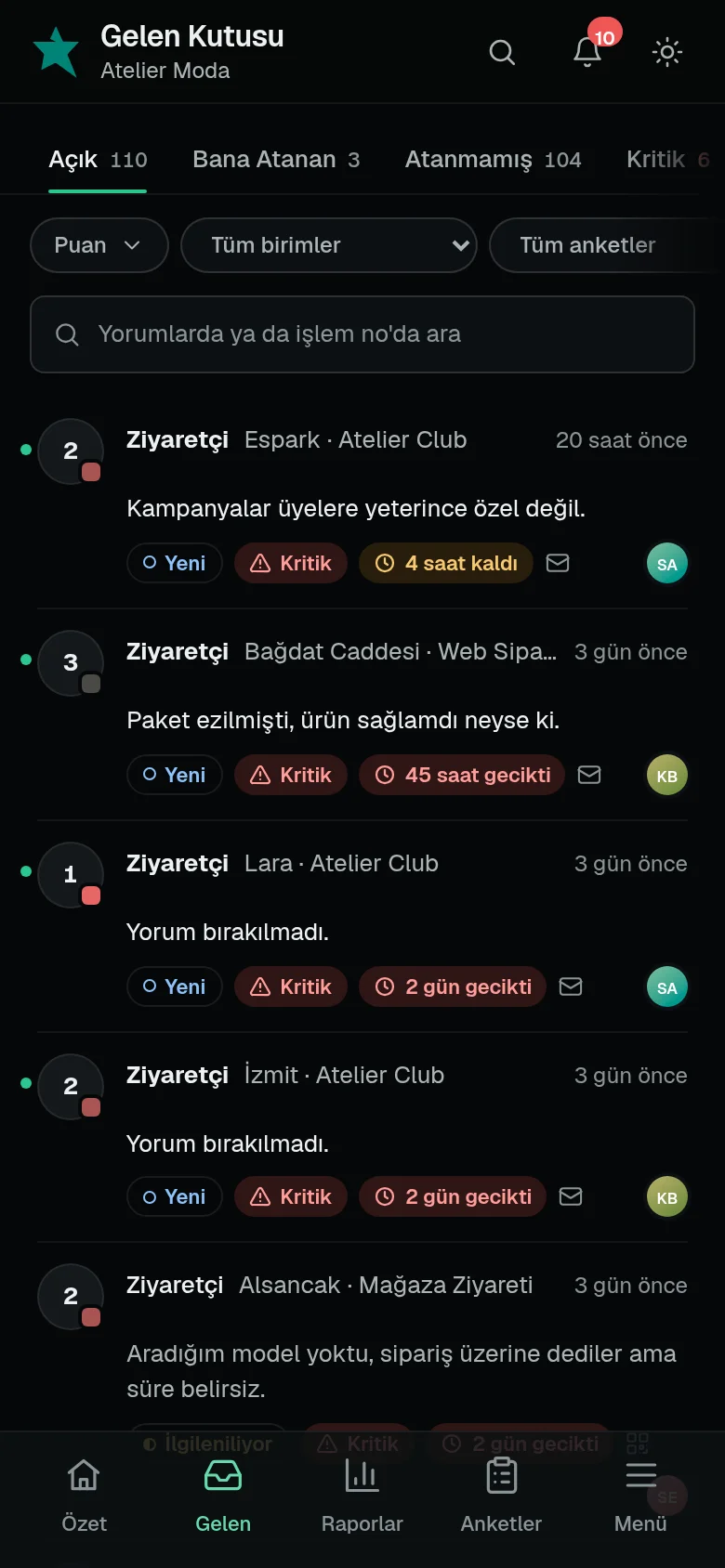
Task: Toggle the light/dark theme sun icon
Action: click(x=667, y=52)
